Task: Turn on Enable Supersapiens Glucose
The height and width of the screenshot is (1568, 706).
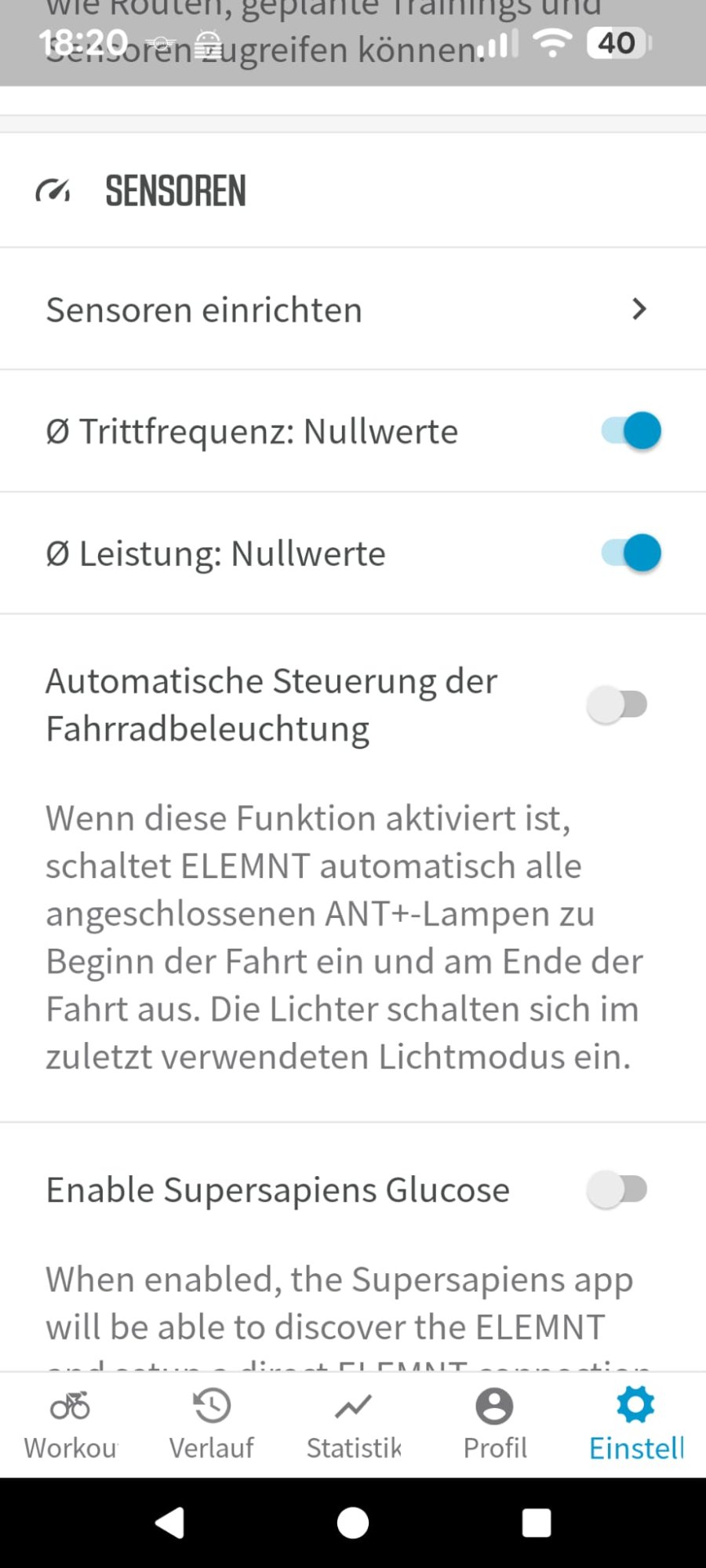Action: [x=617, y=1189]
